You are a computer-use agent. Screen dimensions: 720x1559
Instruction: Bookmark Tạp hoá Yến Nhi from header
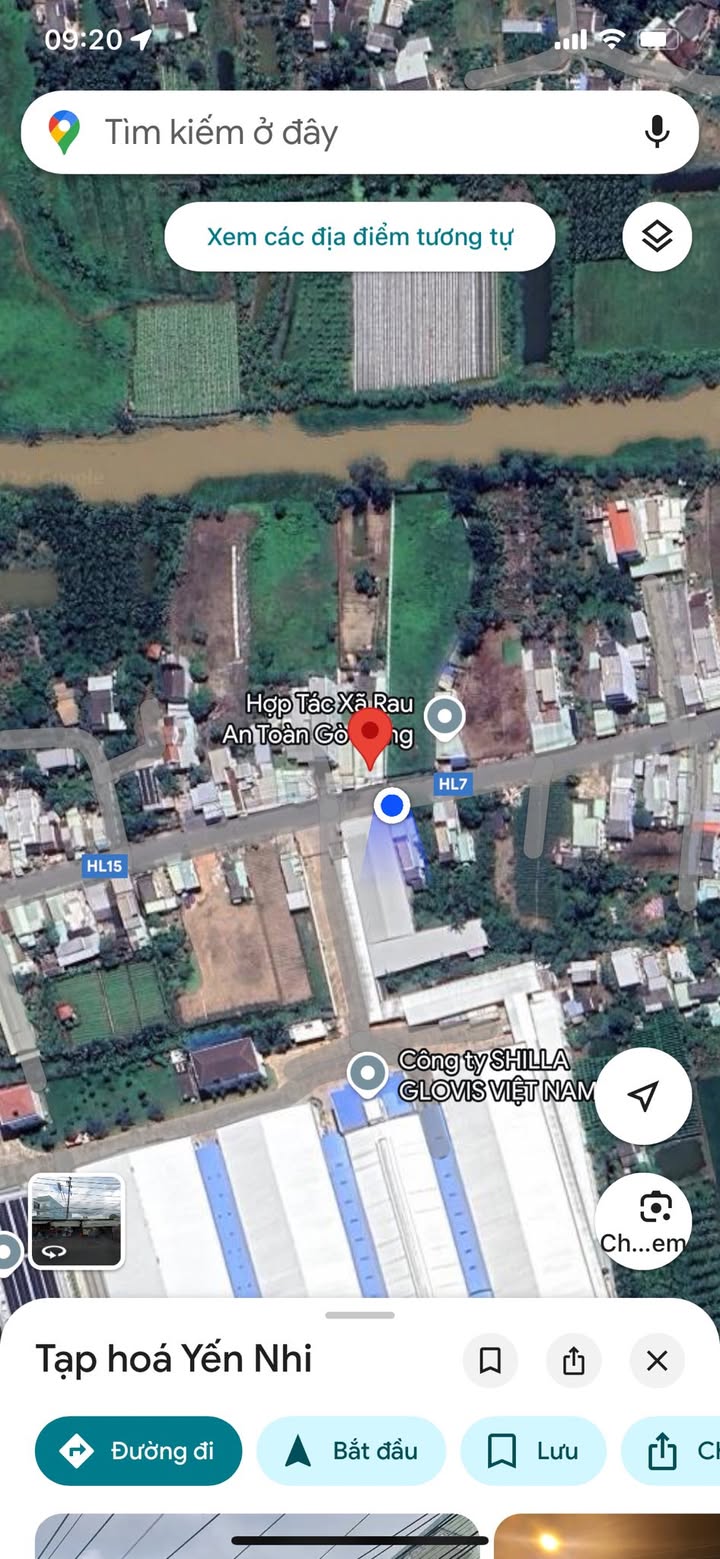click(x=490, y=1360)
